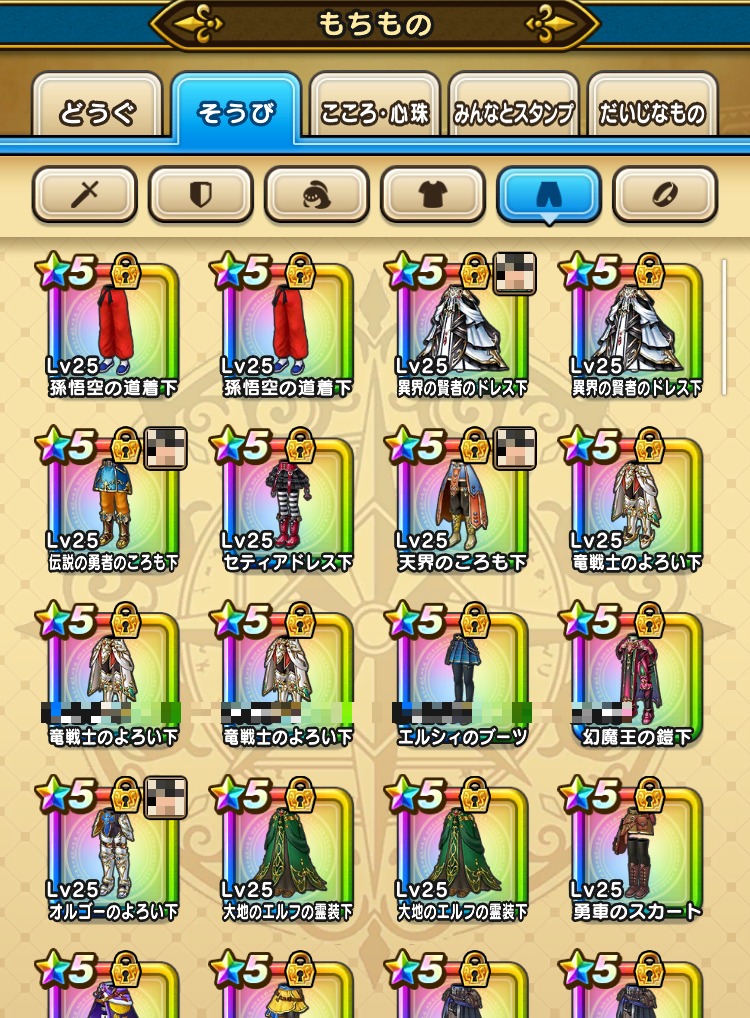Filter equipment by accessory ring icon
750x1018 pixels.
click(665, 194)
